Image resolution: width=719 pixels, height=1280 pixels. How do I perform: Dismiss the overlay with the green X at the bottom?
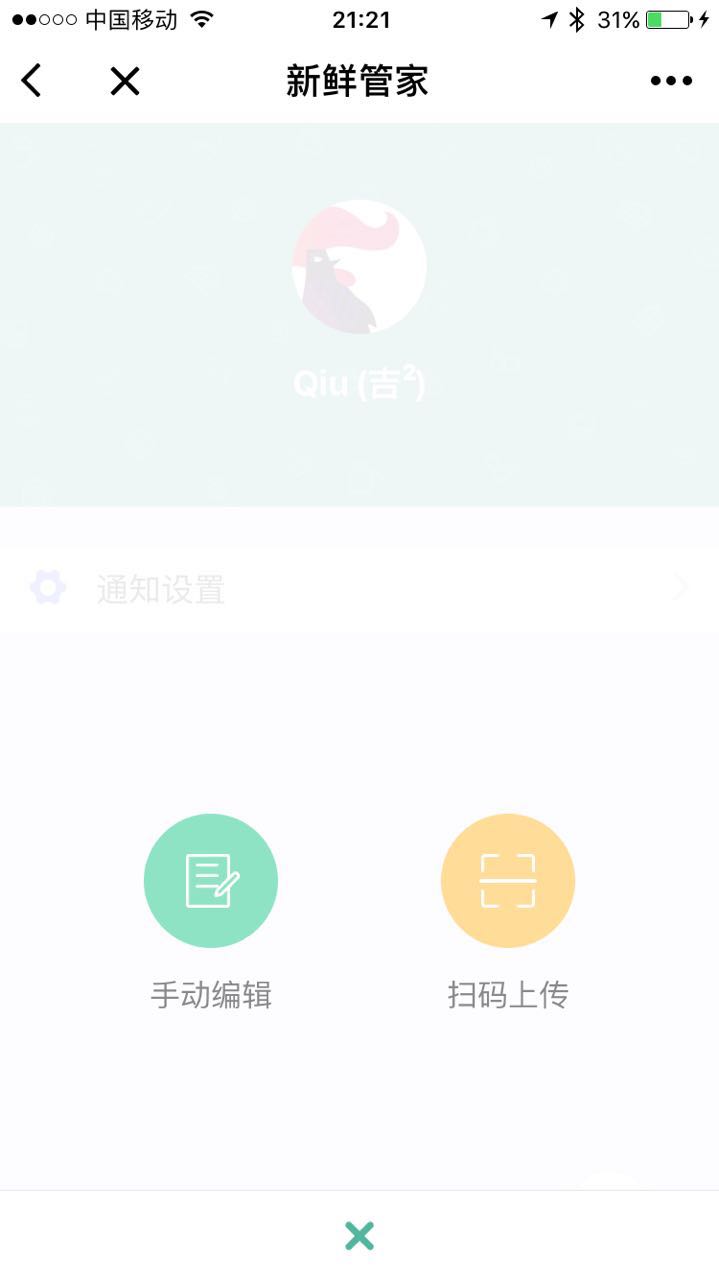359,1236
